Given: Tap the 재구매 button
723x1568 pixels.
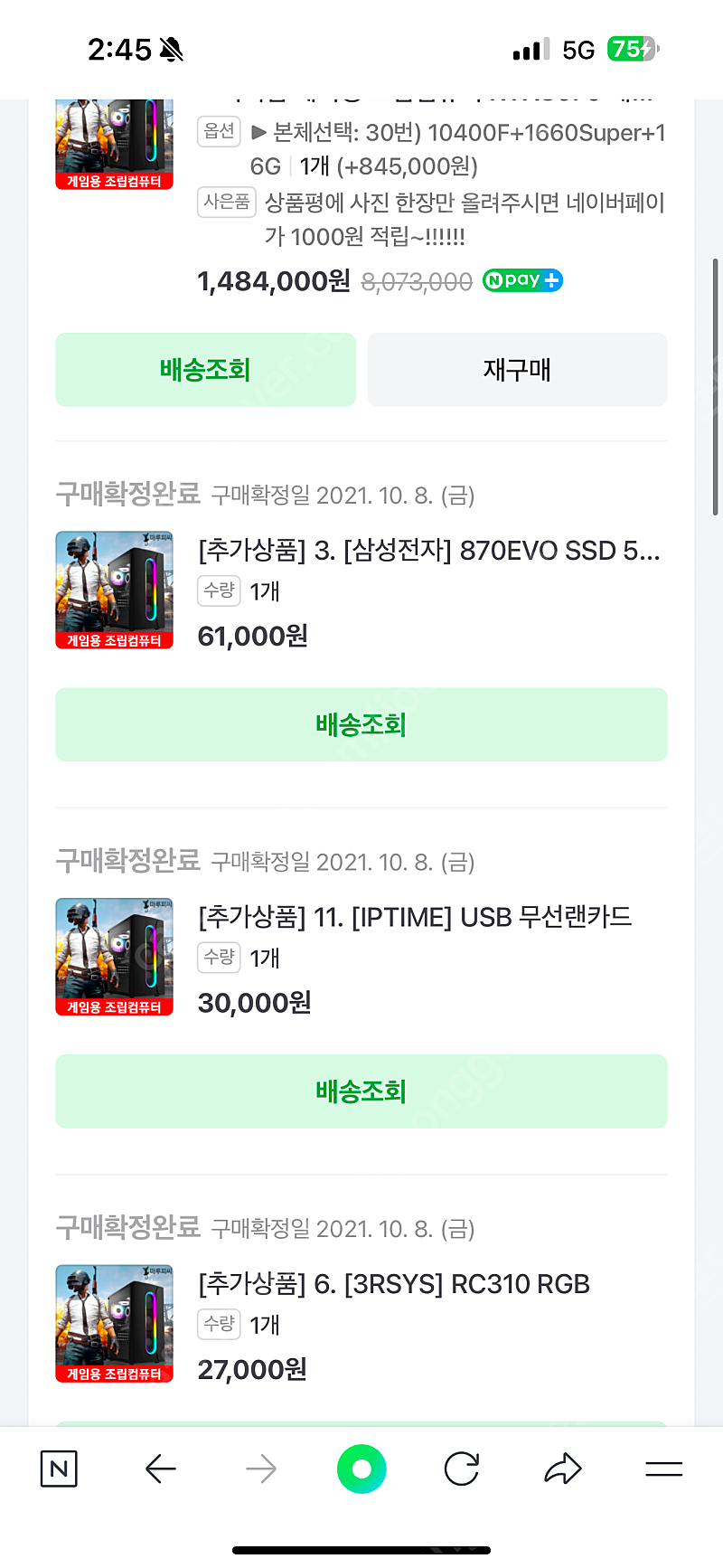Looking at the screenshot, I should (x=517, y=369).
